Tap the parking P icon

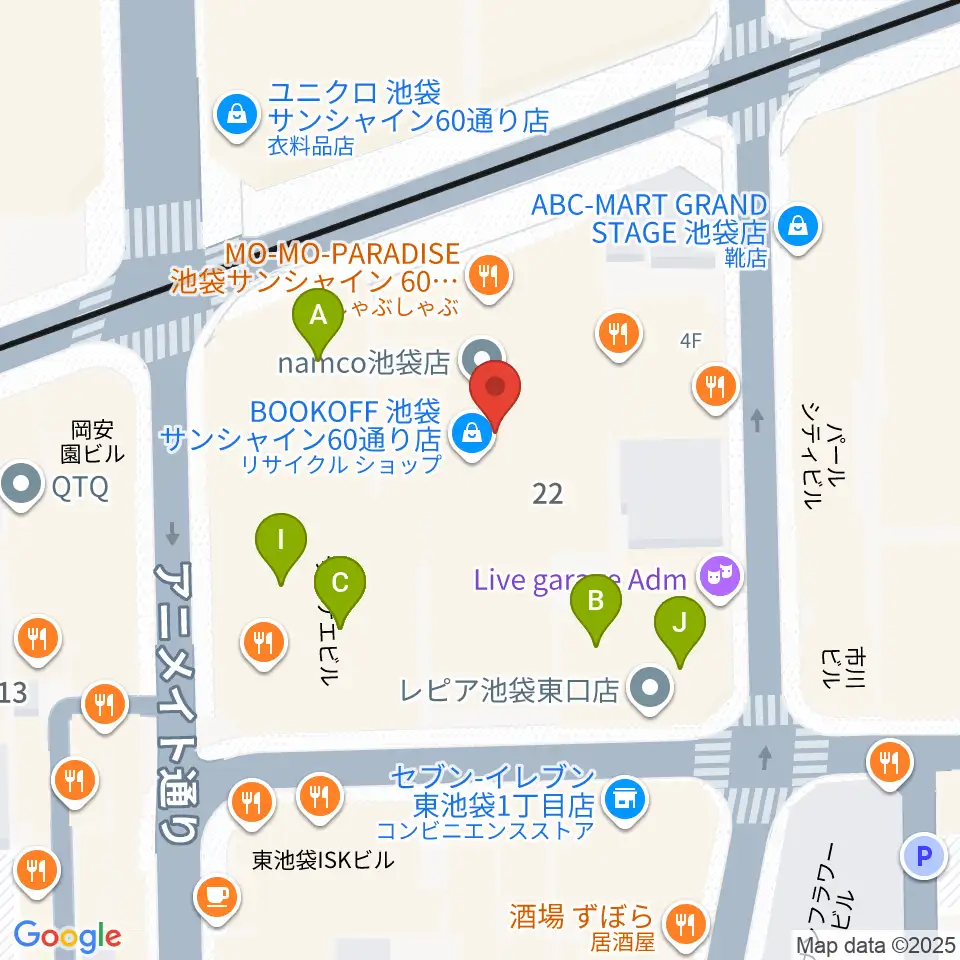[923, 855]
